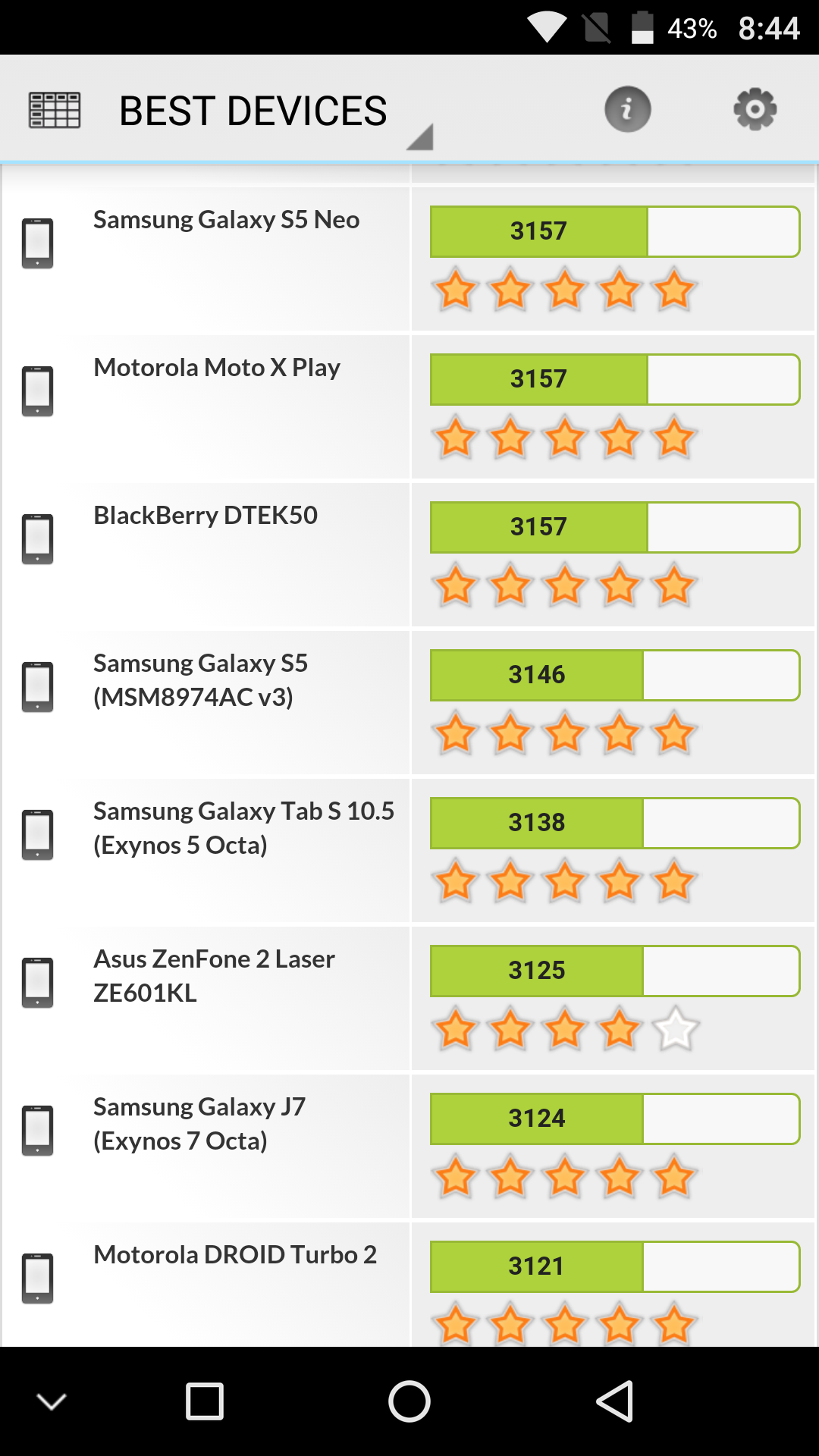This screenshot has width=819, height=1456.
Task: Open the info icon in app bar
Action: pyautogui.click(x=627, y=109)
